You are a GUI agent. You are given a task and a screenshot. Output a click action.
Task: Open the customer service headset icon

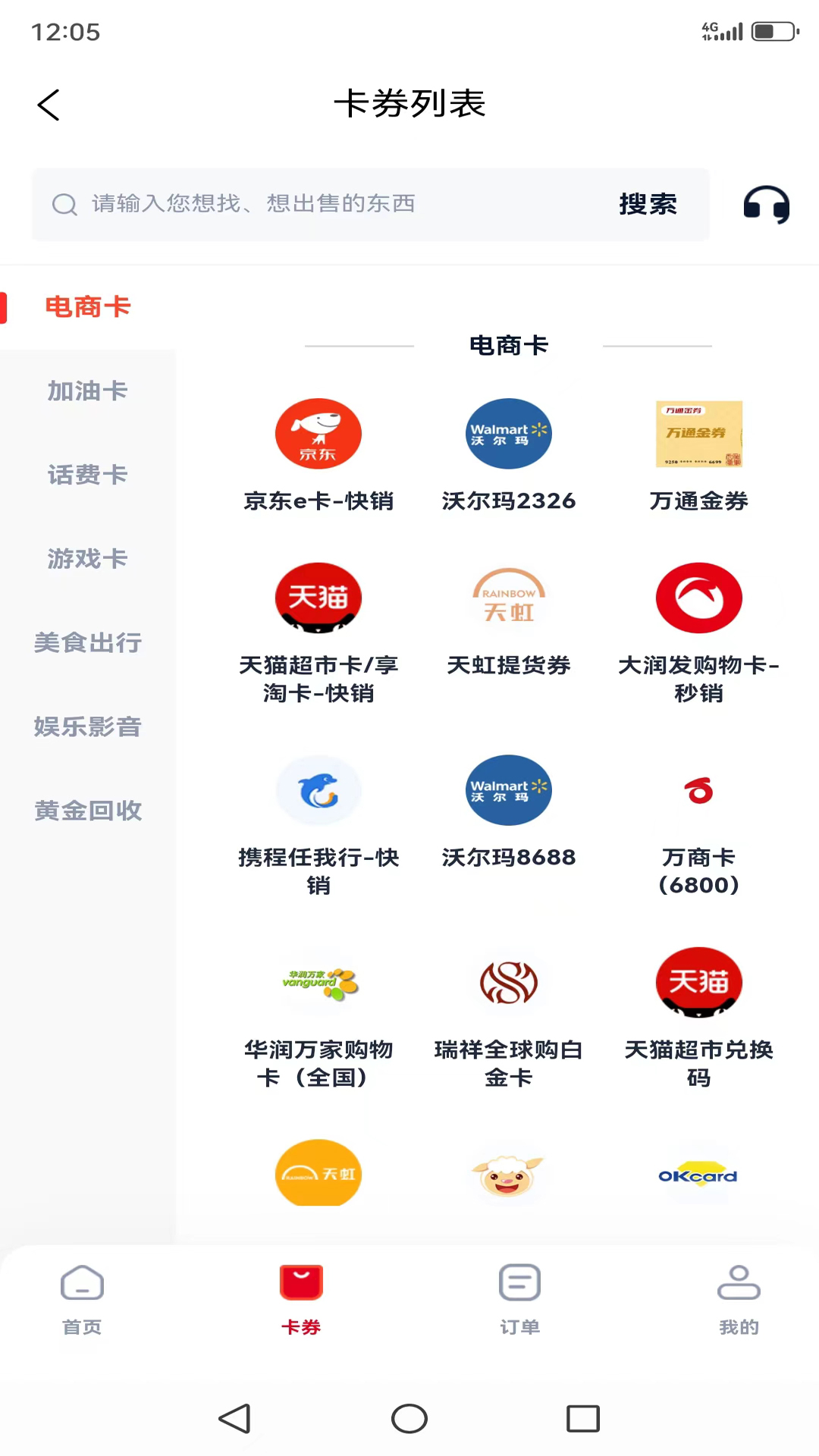pos(766,205)
